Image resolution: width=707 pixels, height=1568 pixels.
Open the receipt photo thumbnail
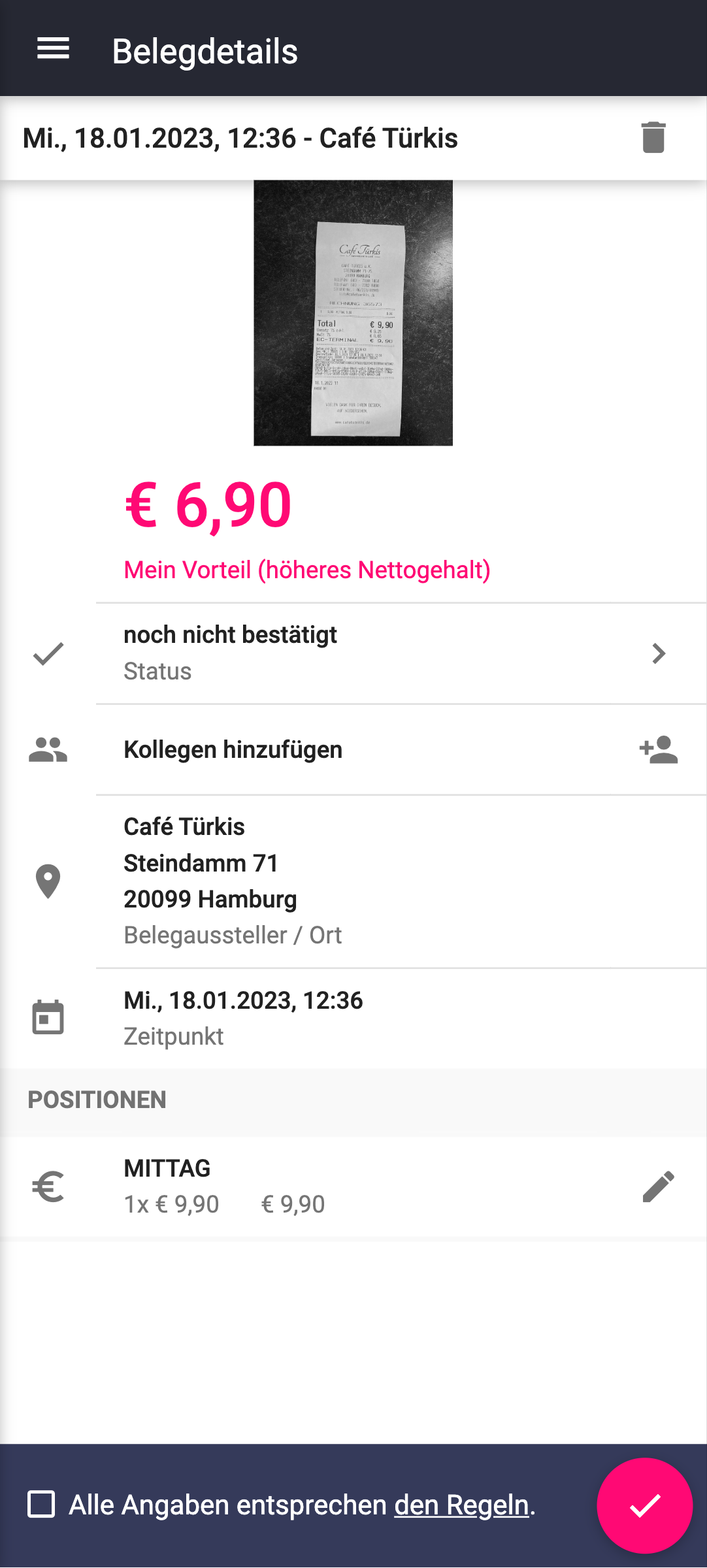point(353,313)
